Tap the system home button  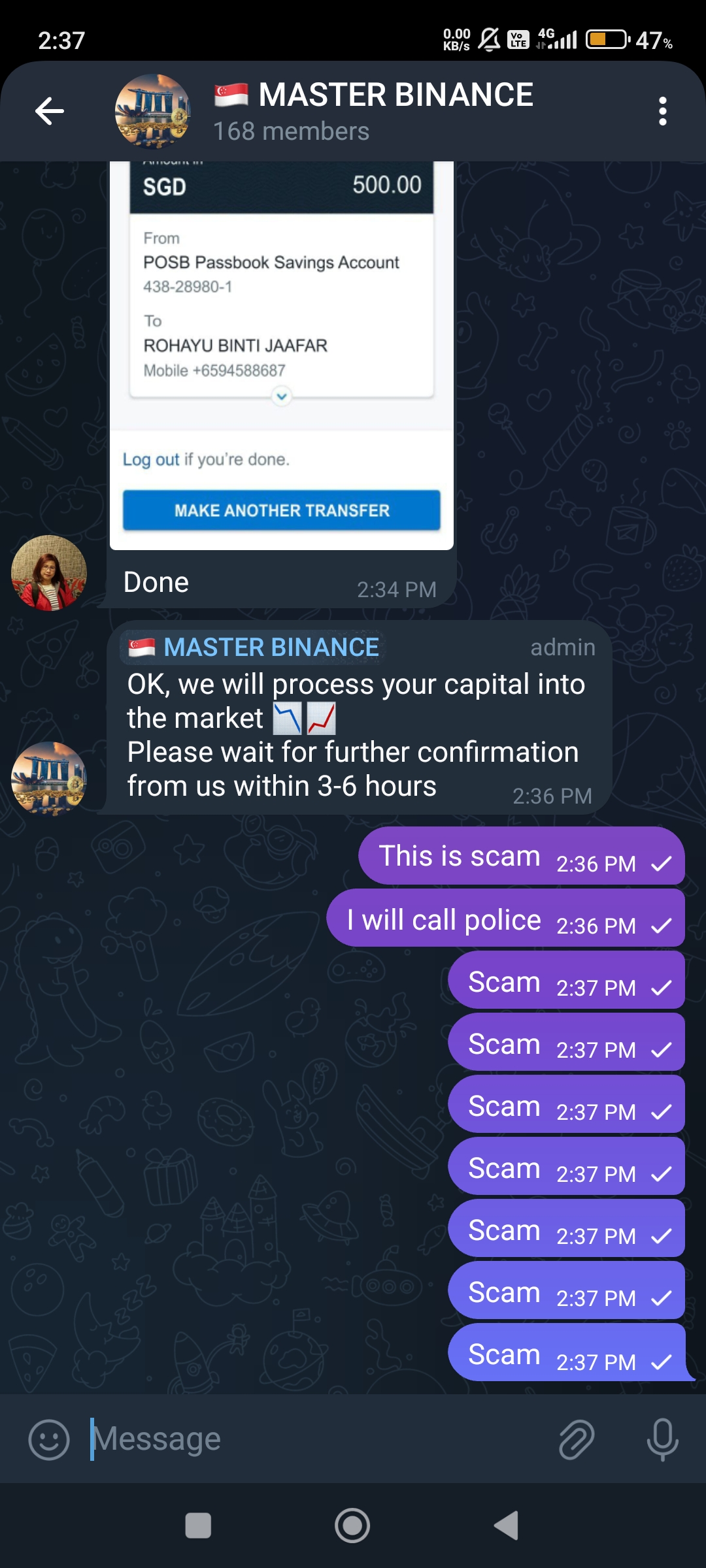[x=352, y=1526]
